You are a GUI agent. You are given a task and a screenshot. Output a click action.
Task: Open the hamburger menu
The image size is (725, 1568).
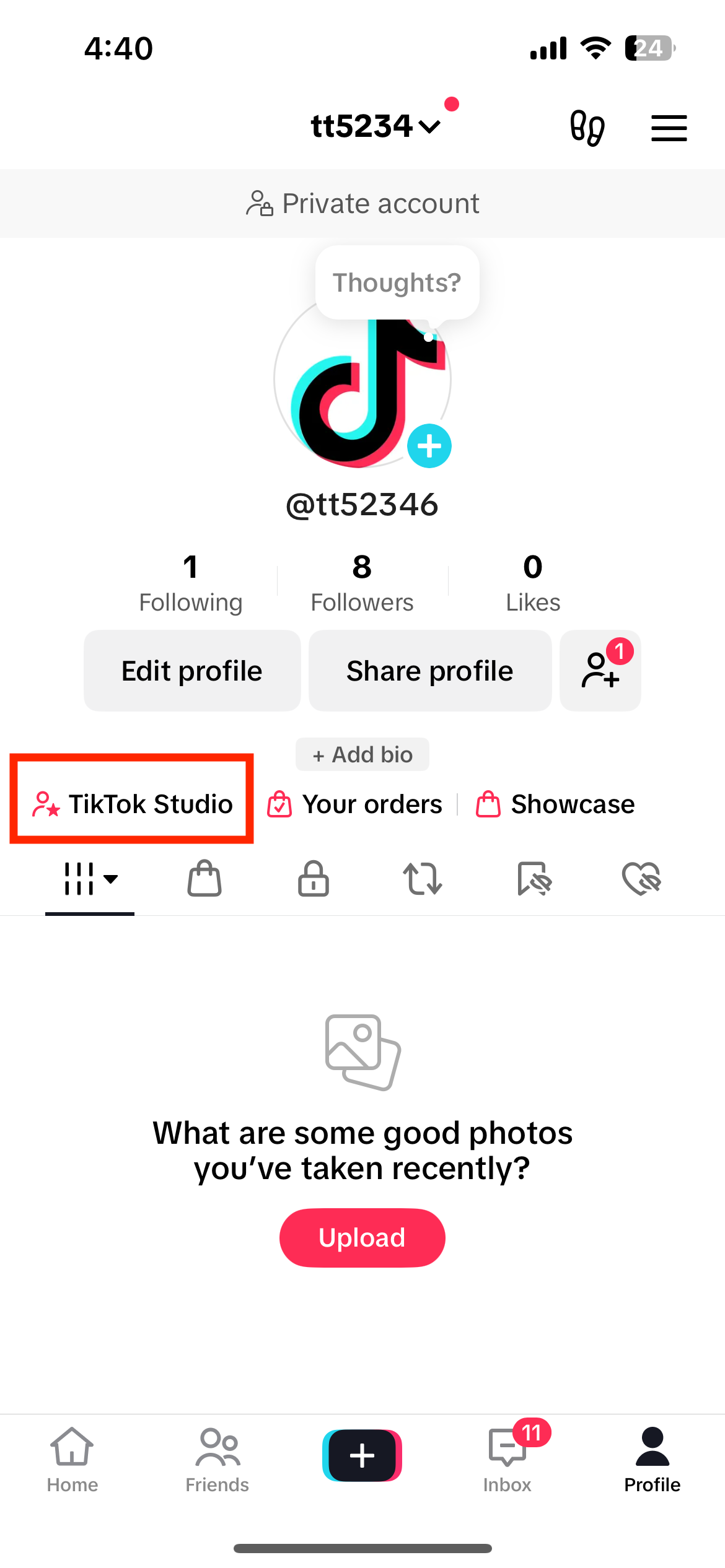point(669,128)
